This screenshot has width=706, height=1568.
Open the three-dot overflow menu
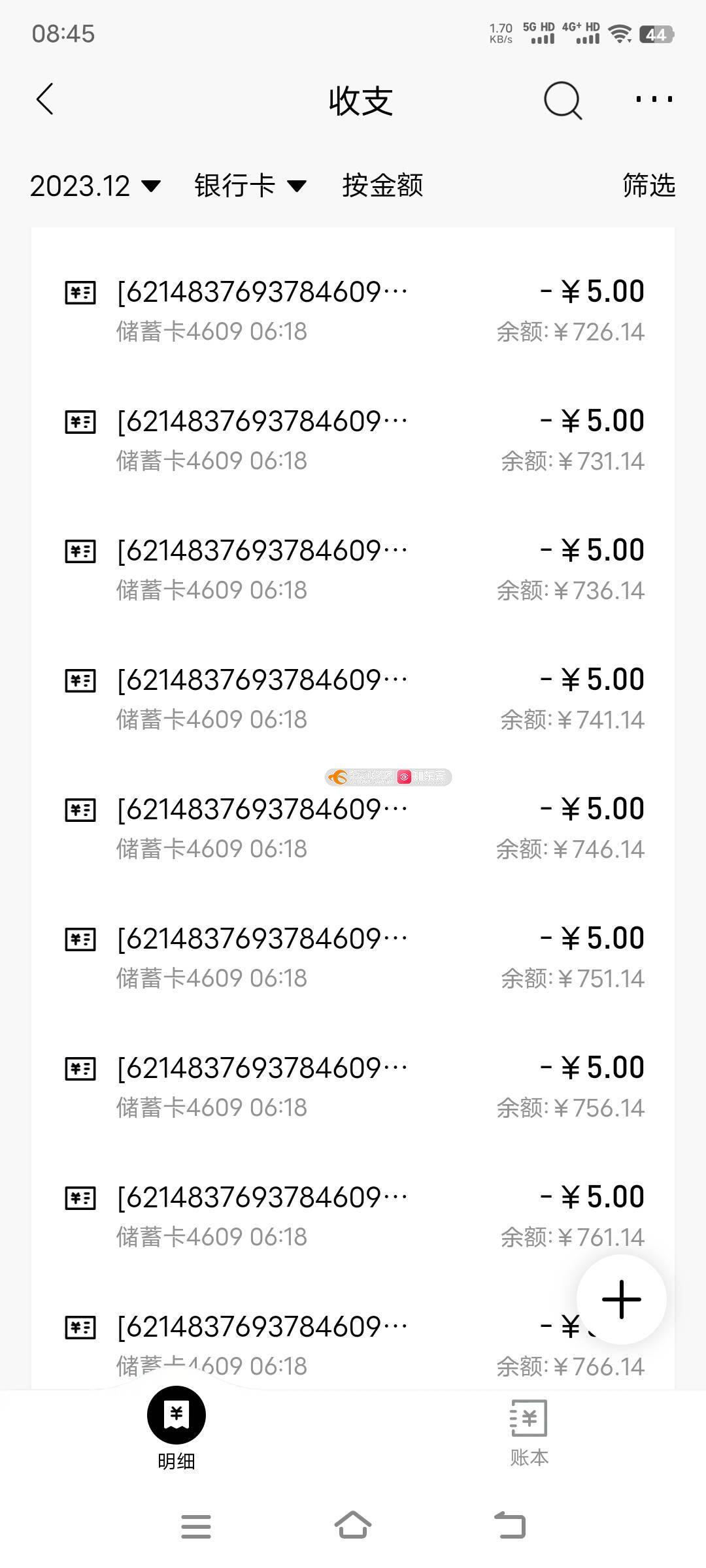[654, 99]
